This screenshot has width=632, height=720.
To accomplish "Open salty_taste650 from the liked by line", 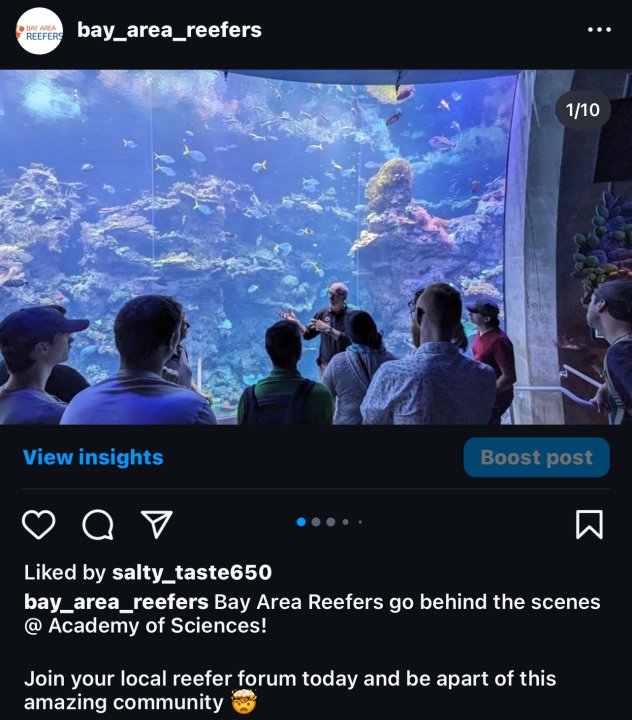I will coord(191,573).
